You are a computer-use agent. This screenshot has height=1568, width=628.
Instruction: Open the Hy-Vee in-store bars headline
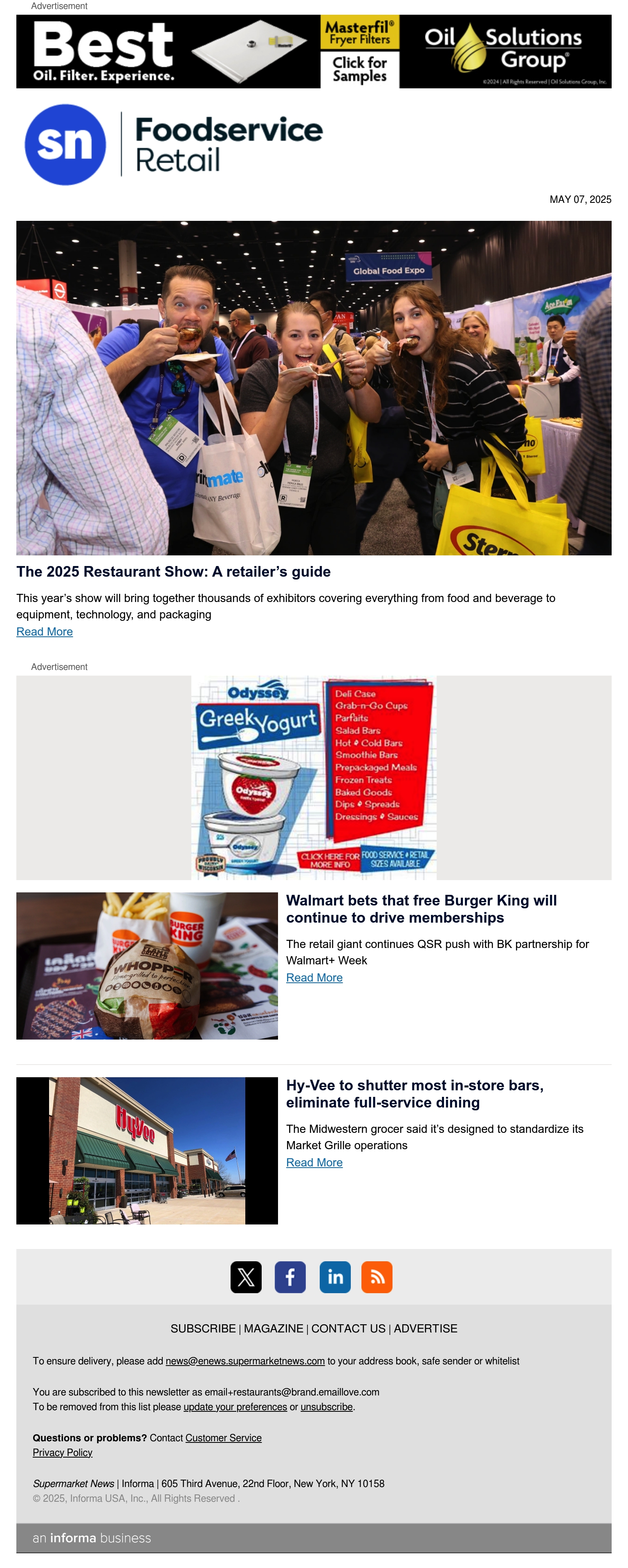coord(415,1094)
